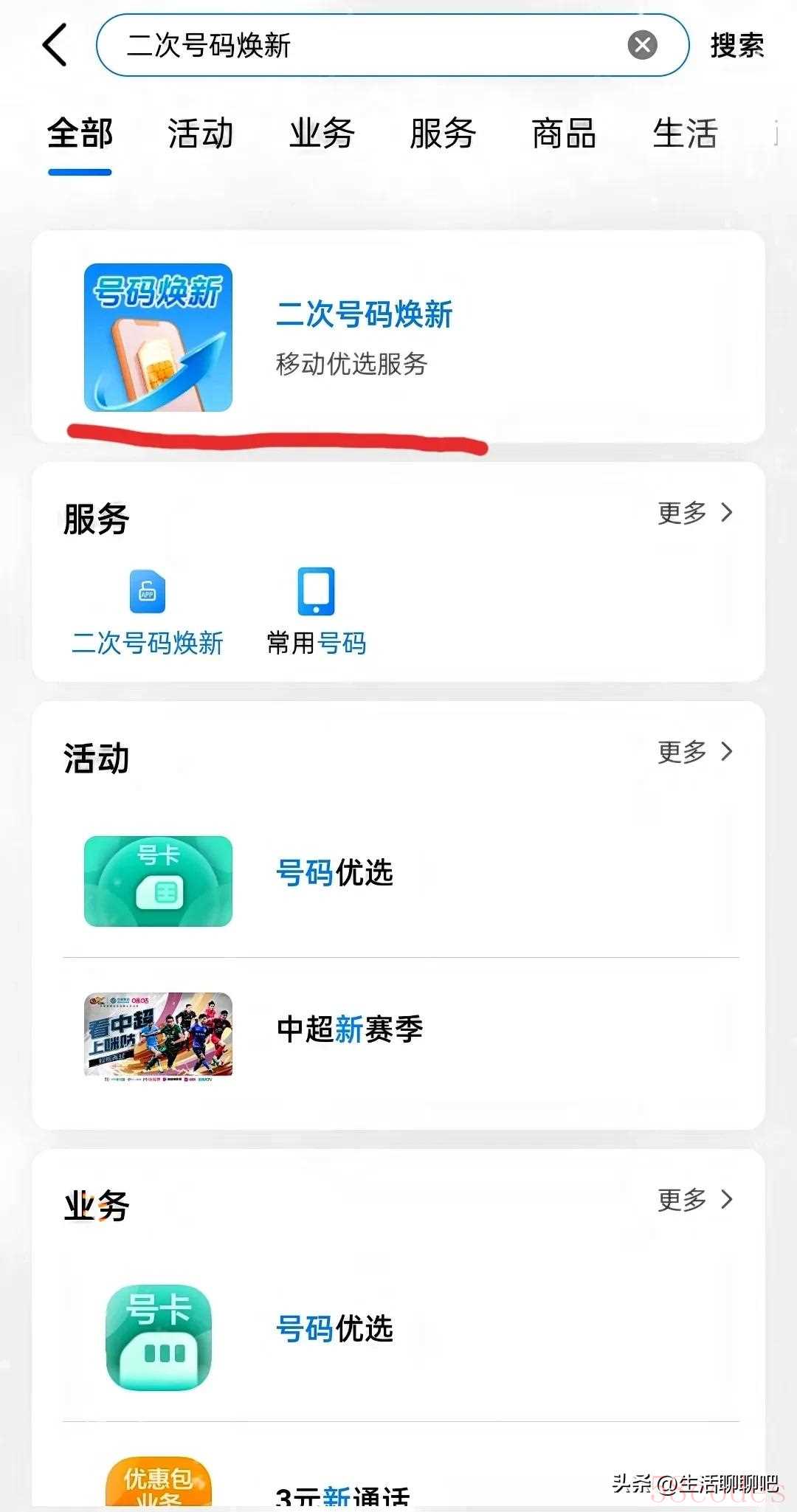Screen dimensions: 797x1512
Task: Open the 常用号码 service
Action: [317, 612]
